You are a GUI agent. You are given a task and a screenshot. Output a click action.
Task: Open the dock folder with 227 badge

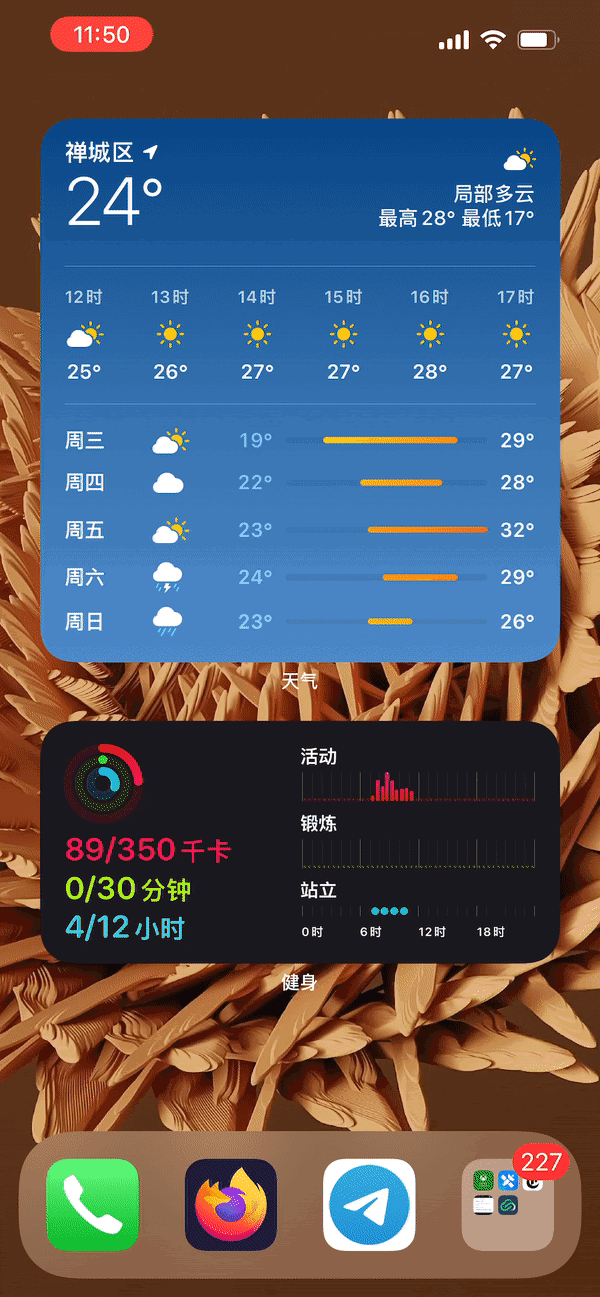click(507, 1204)
